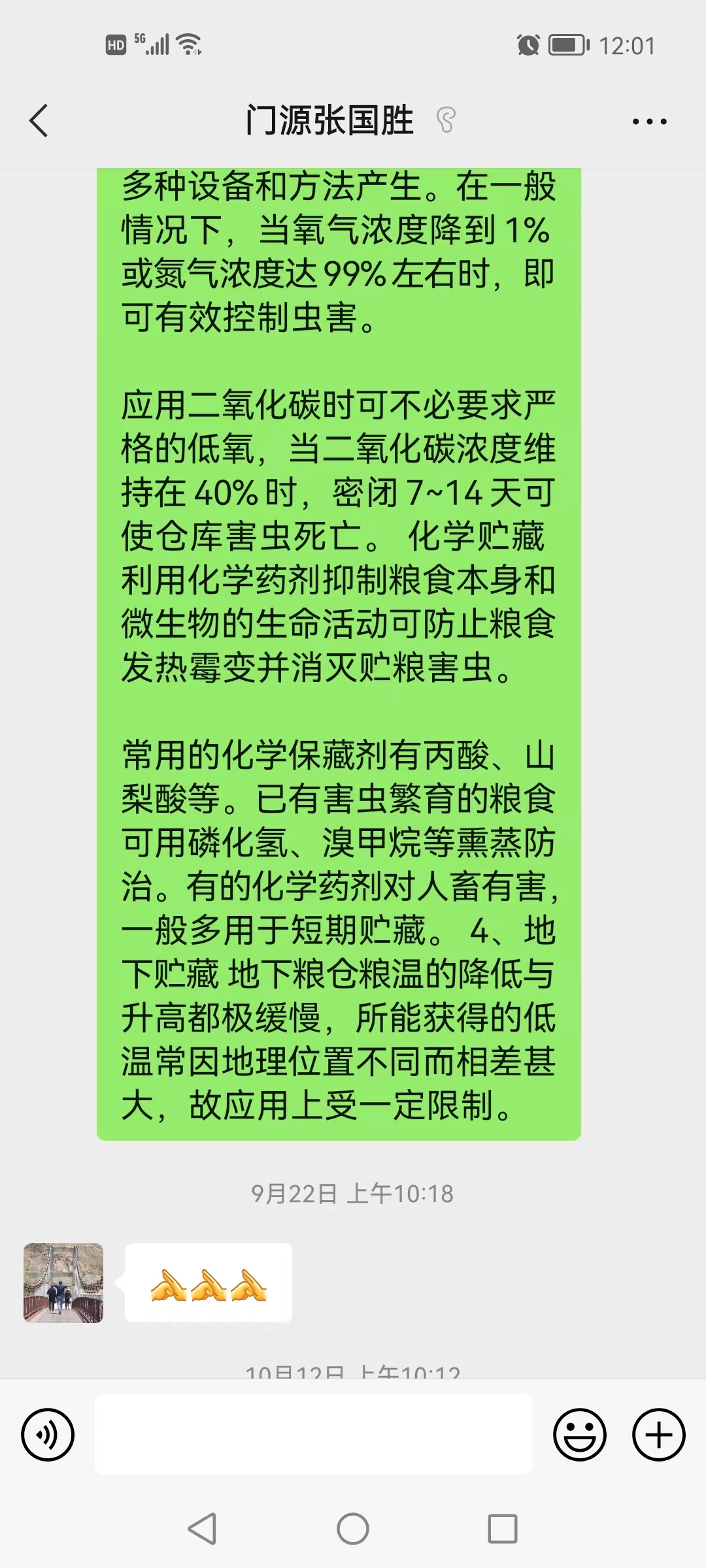This screenshot has width=706, height=1568.
Task: Open the plus attachments menu
Action: (x=658, y=1435)
